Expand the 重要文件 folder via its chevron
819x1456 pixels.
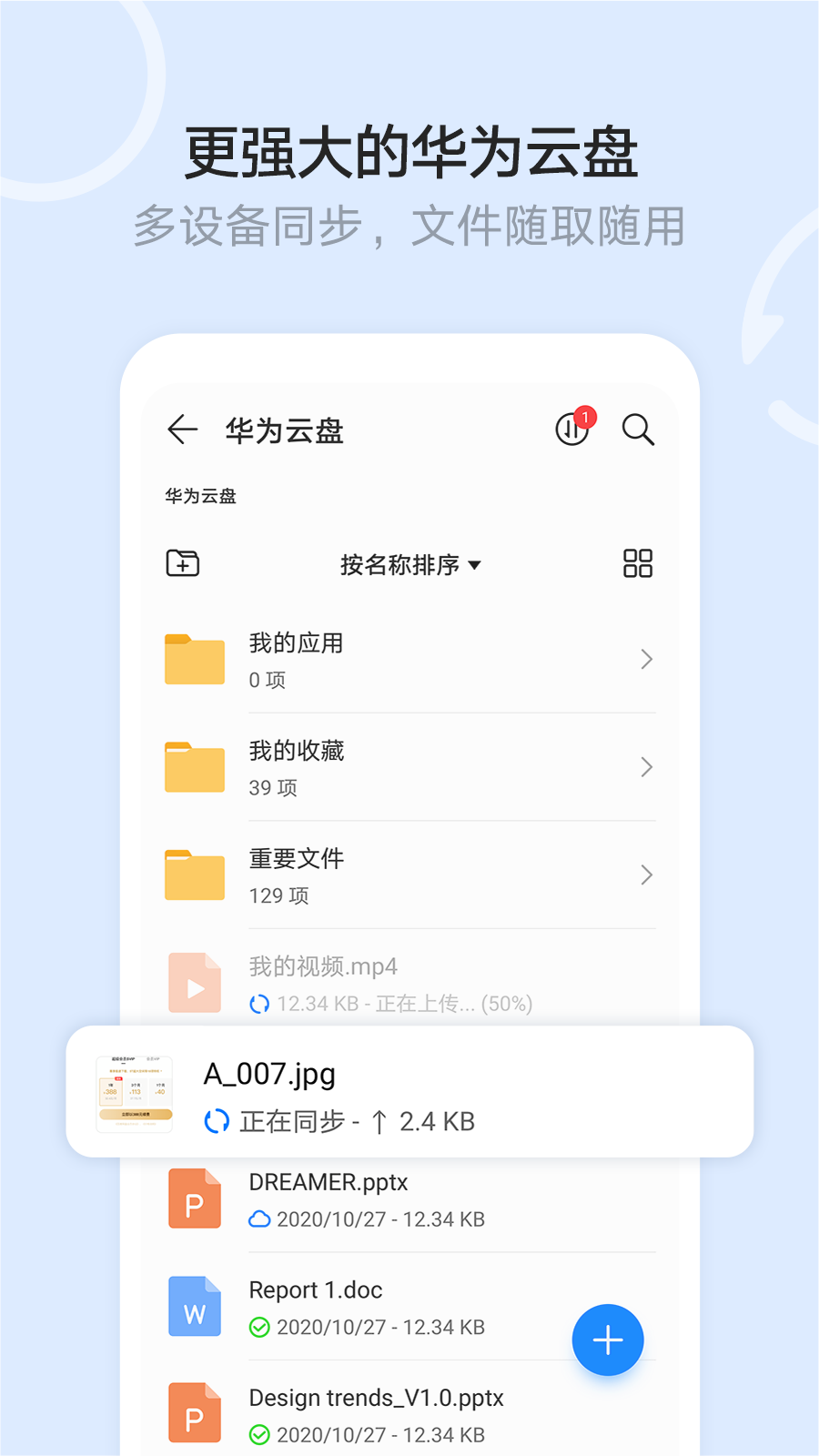pos(646,875)
